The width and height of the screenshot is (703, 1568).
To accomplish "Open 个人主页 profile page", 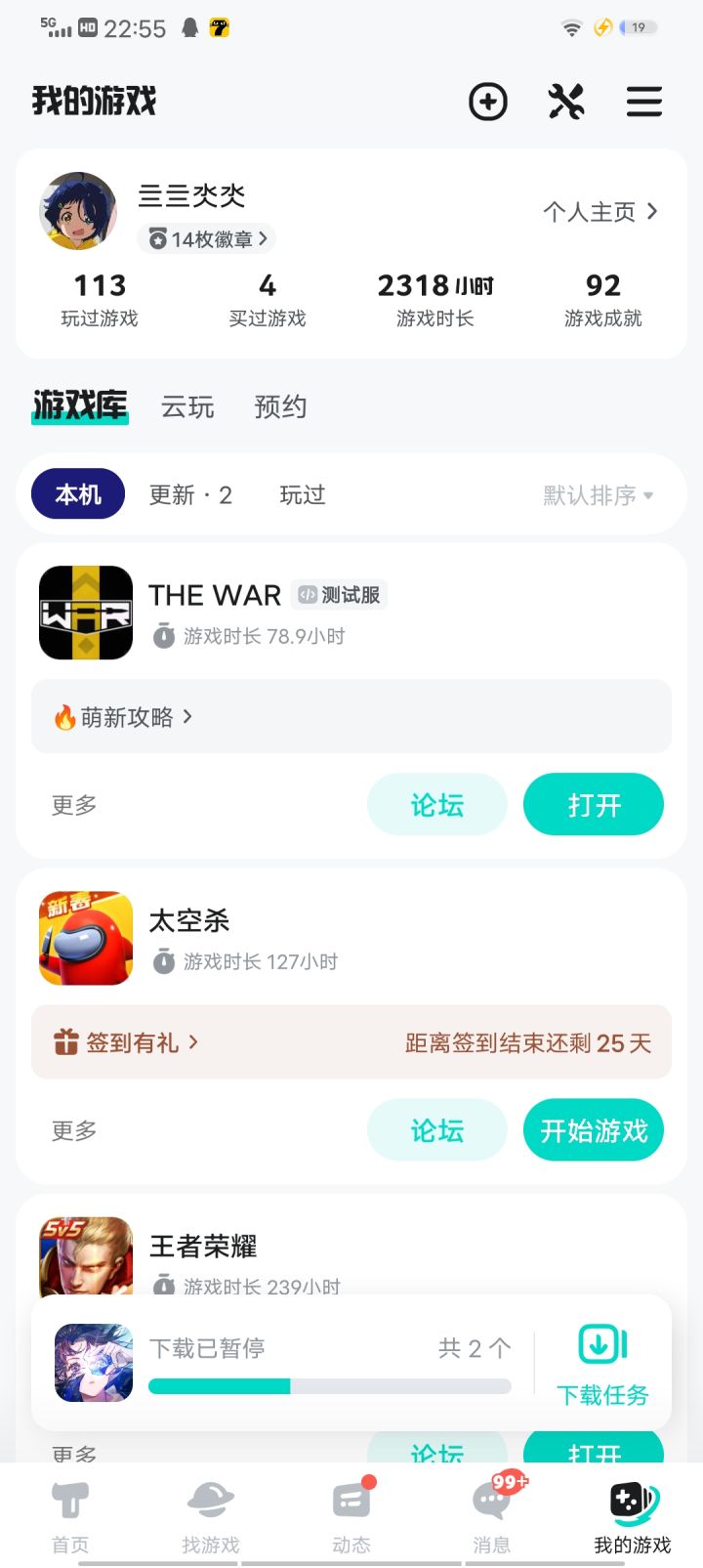I will pyautogui.click(x=600, y=212).
